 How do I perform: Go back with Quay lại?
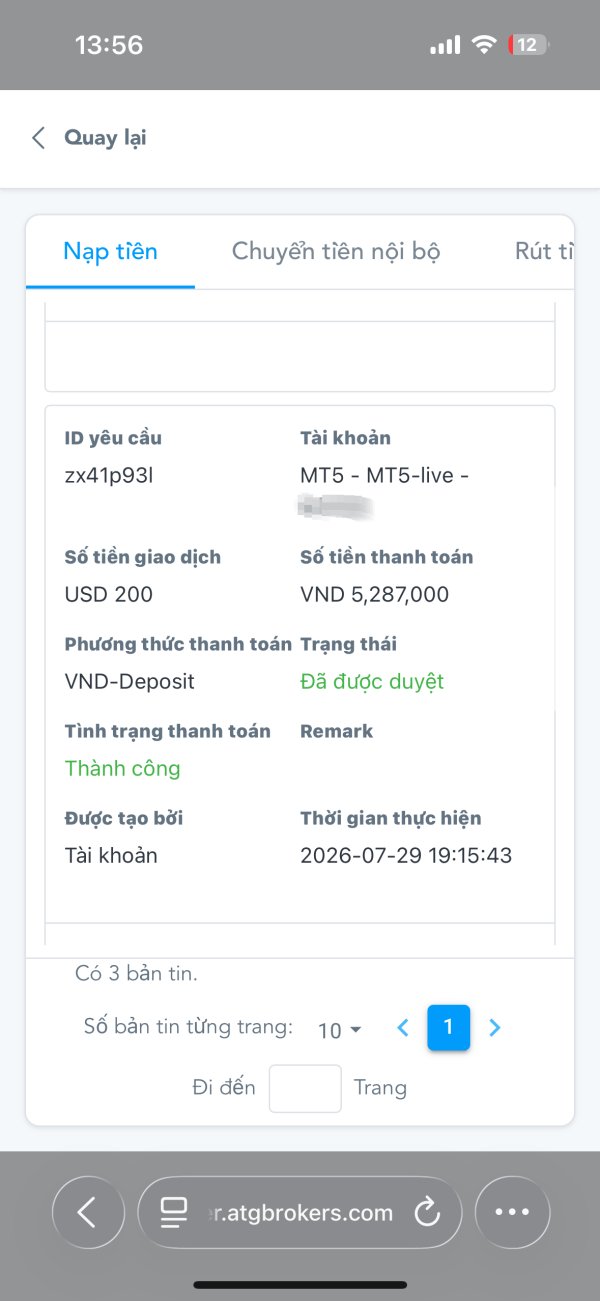click(89, 138)
